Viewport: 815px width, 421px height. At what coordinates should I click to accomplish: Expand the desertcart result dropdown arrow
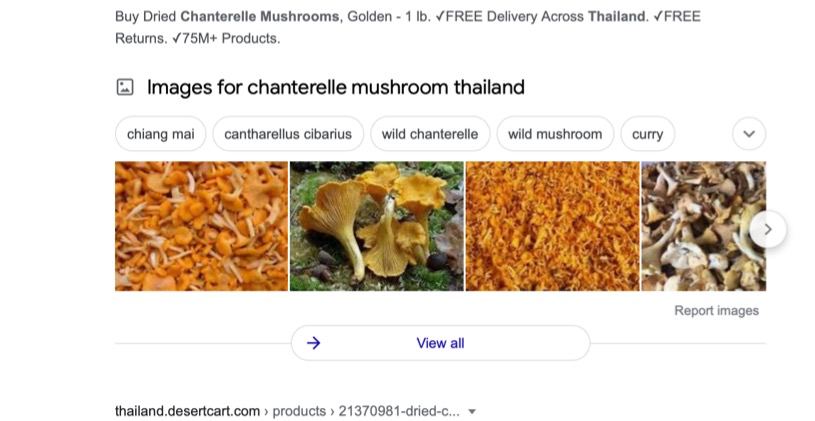(x=472, y=412)
